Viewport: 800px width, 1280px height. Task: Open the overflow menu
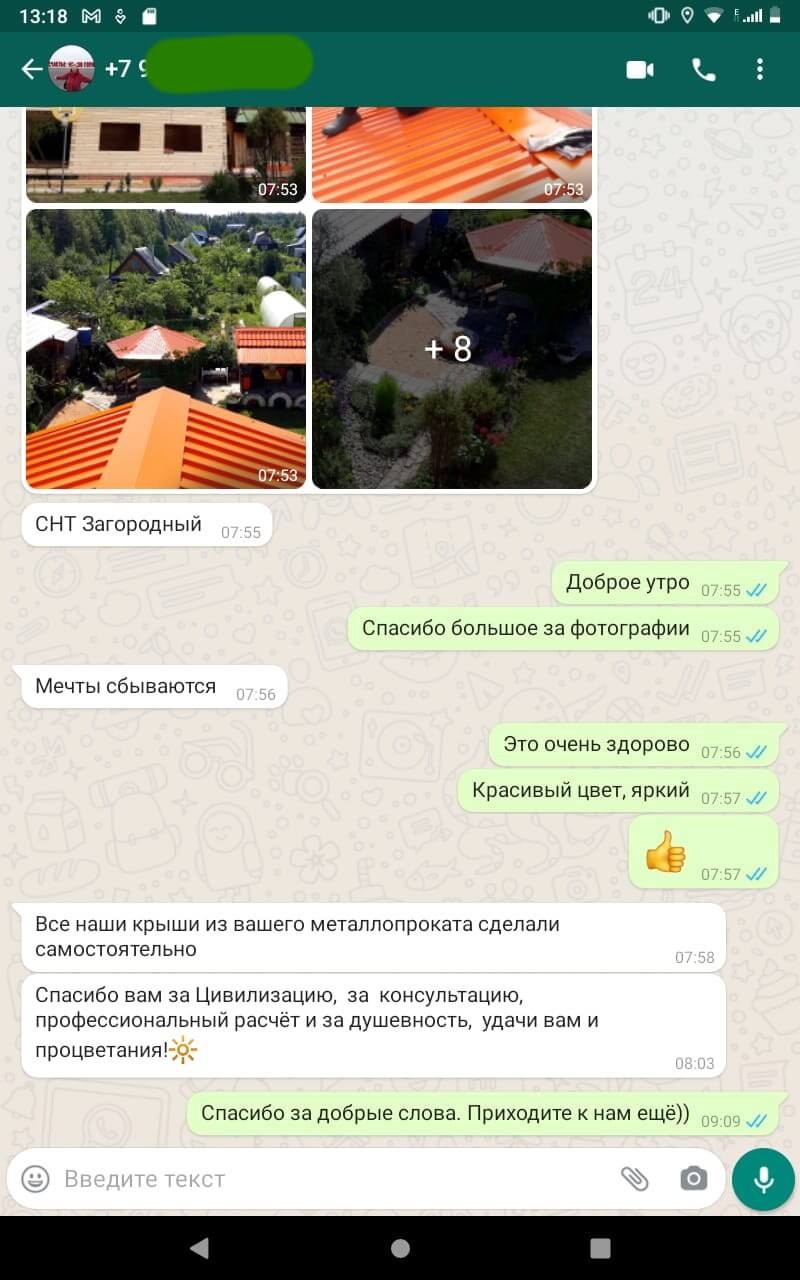point(760,69)
